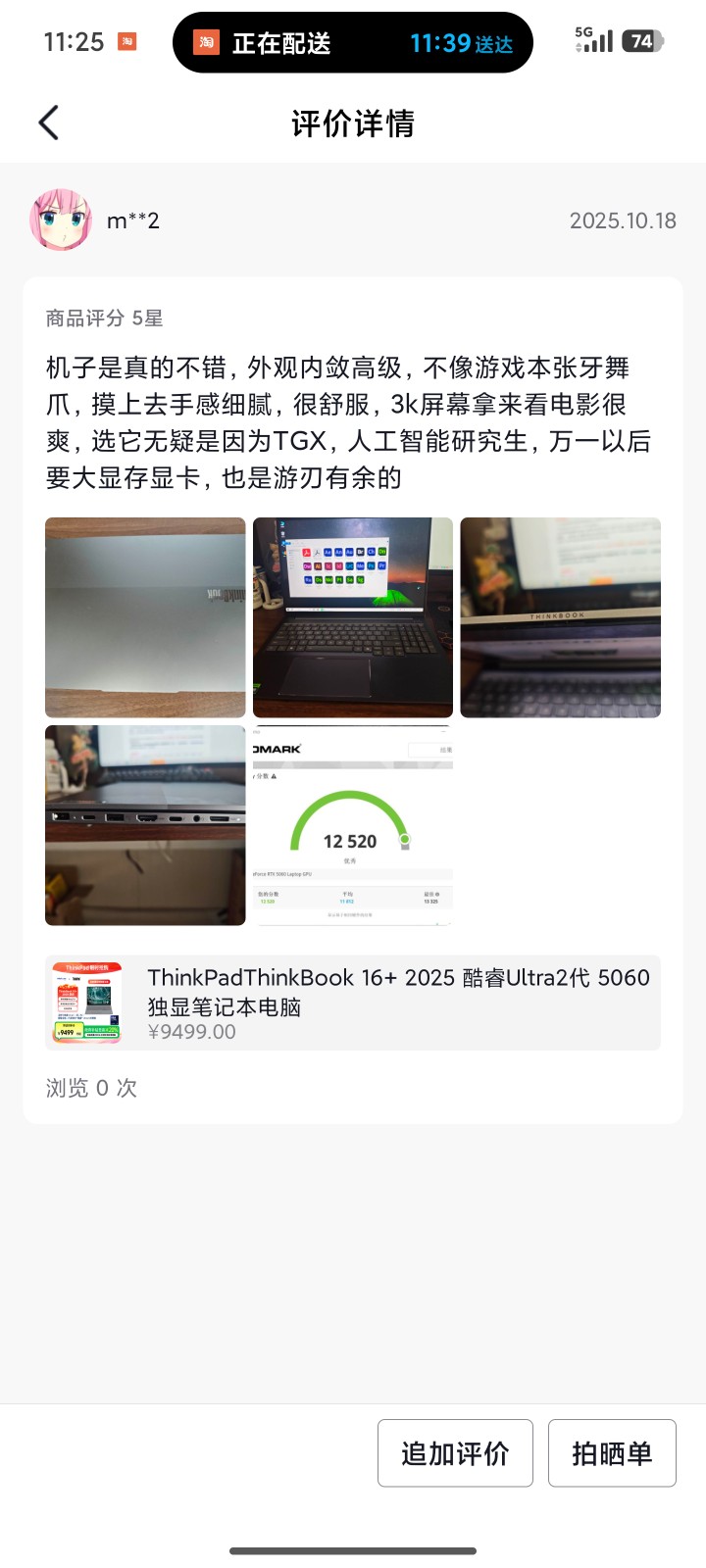706x1568 pixels.
Task: View the laptop side ports photo
Action: pos(145,825)
